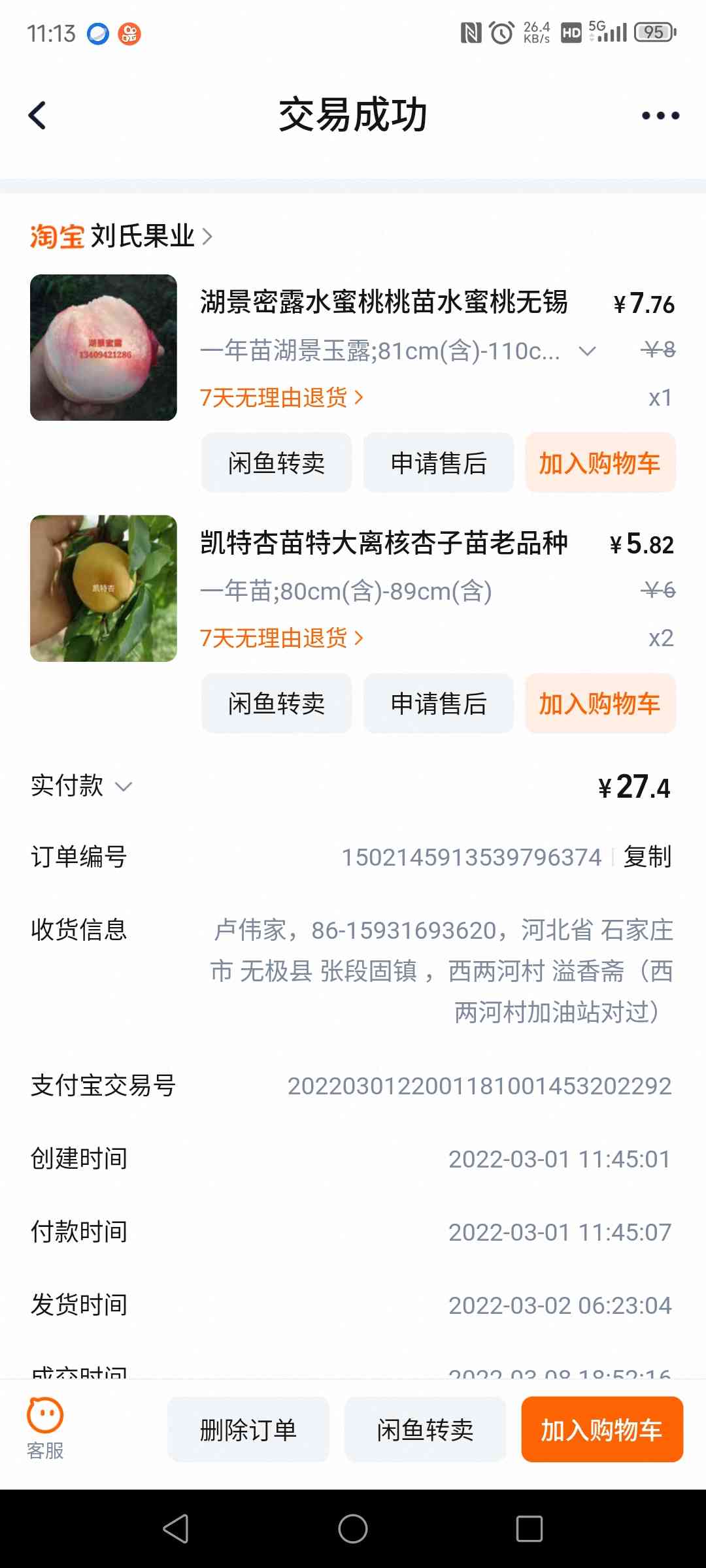Tap 闲鱼转卖 in the bottom action bar

click(426, 1430)
